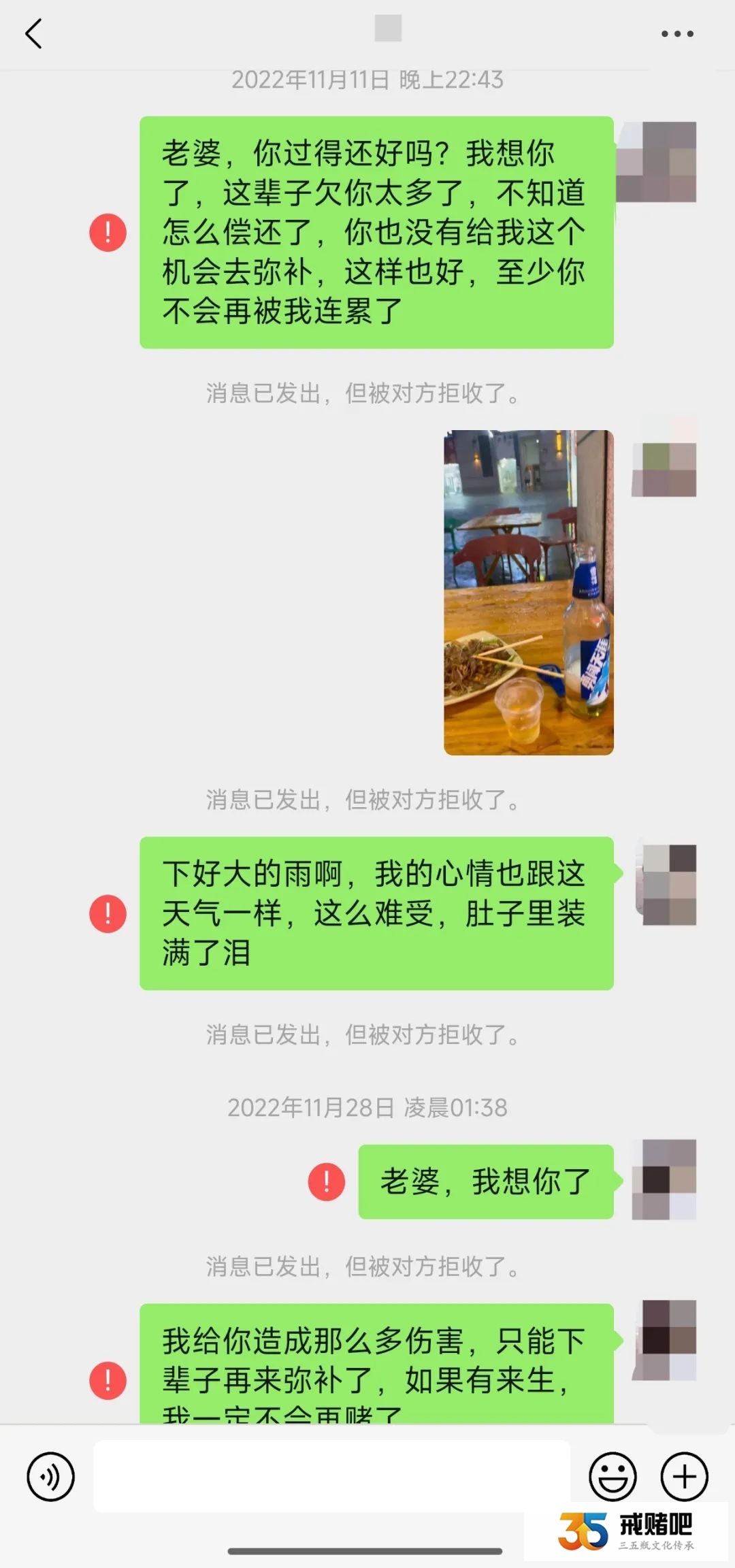Open the three-dot chat options menu
This screenshot has width=735, height=1568.
coord(677,33)
